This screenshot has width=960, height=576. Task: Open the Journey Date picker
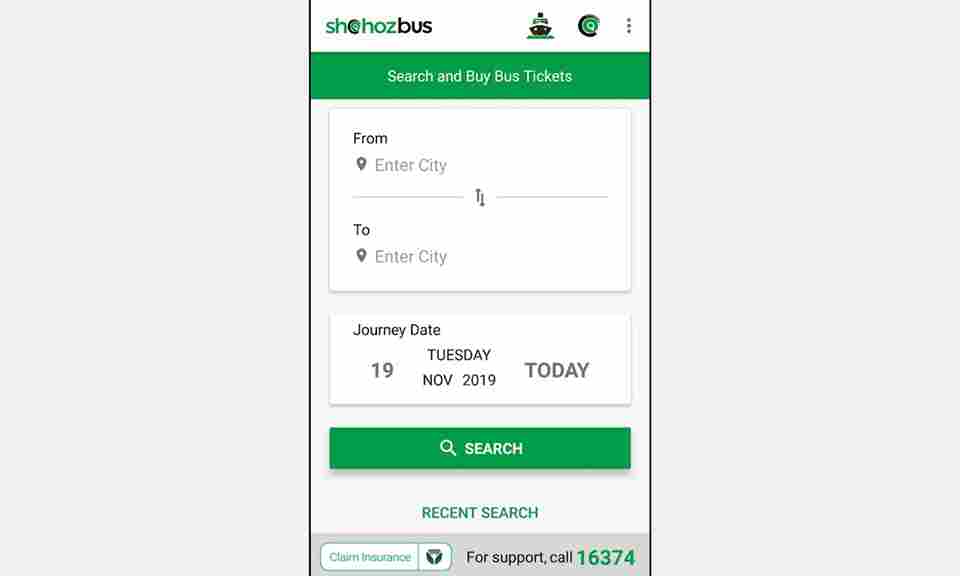[x=480, y=369]
